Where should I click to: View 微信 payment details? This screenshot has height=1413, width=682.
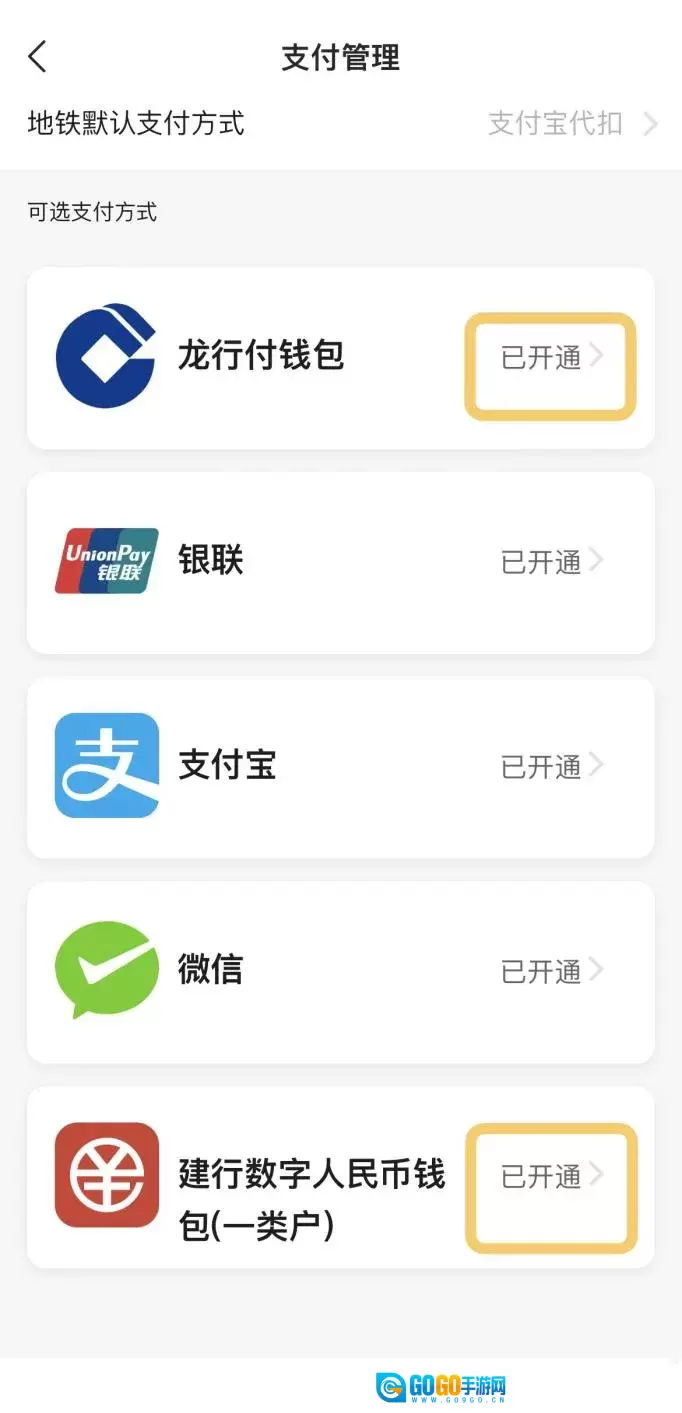coord(340,971)
